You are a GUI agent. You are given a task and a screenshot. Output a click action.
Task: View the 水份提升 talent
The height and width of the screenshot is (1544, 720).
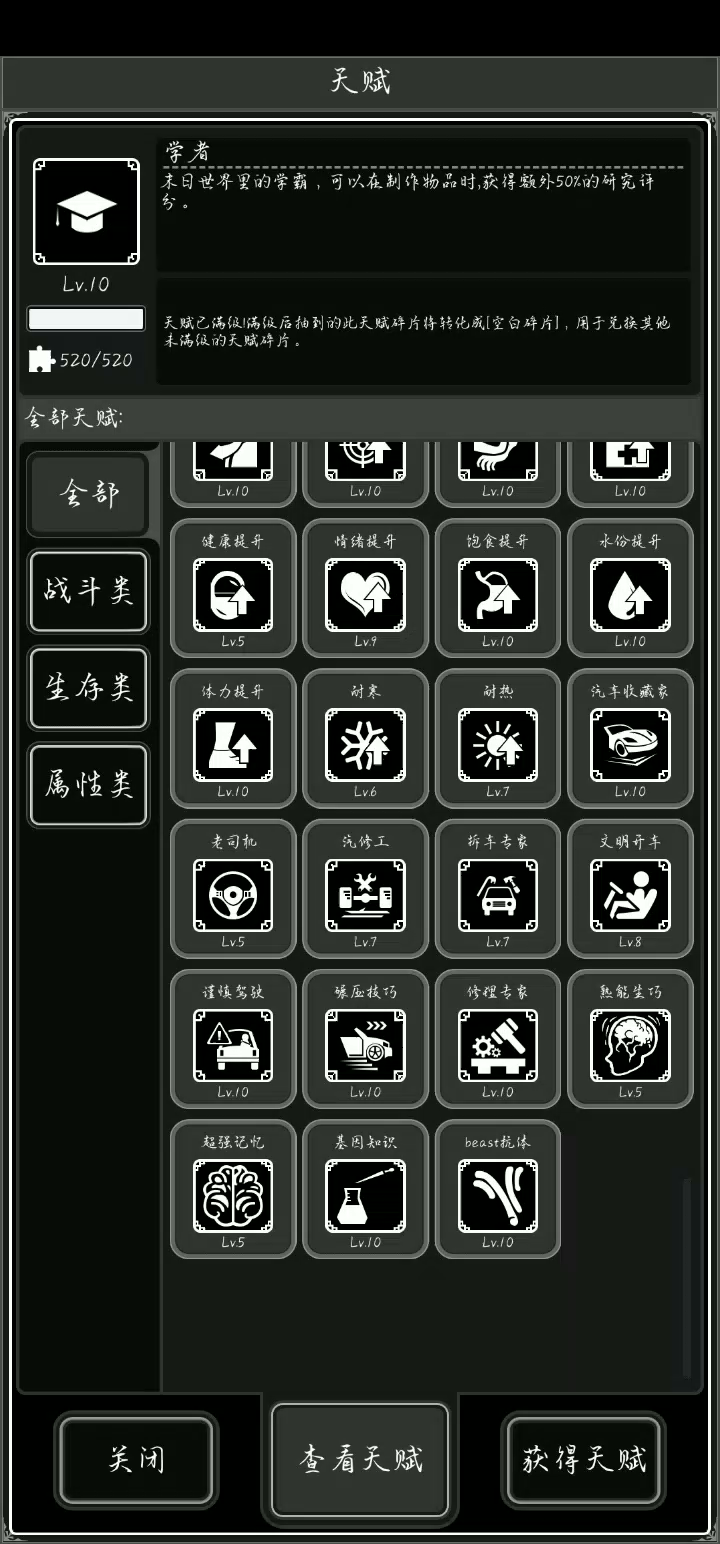(630, 588)
